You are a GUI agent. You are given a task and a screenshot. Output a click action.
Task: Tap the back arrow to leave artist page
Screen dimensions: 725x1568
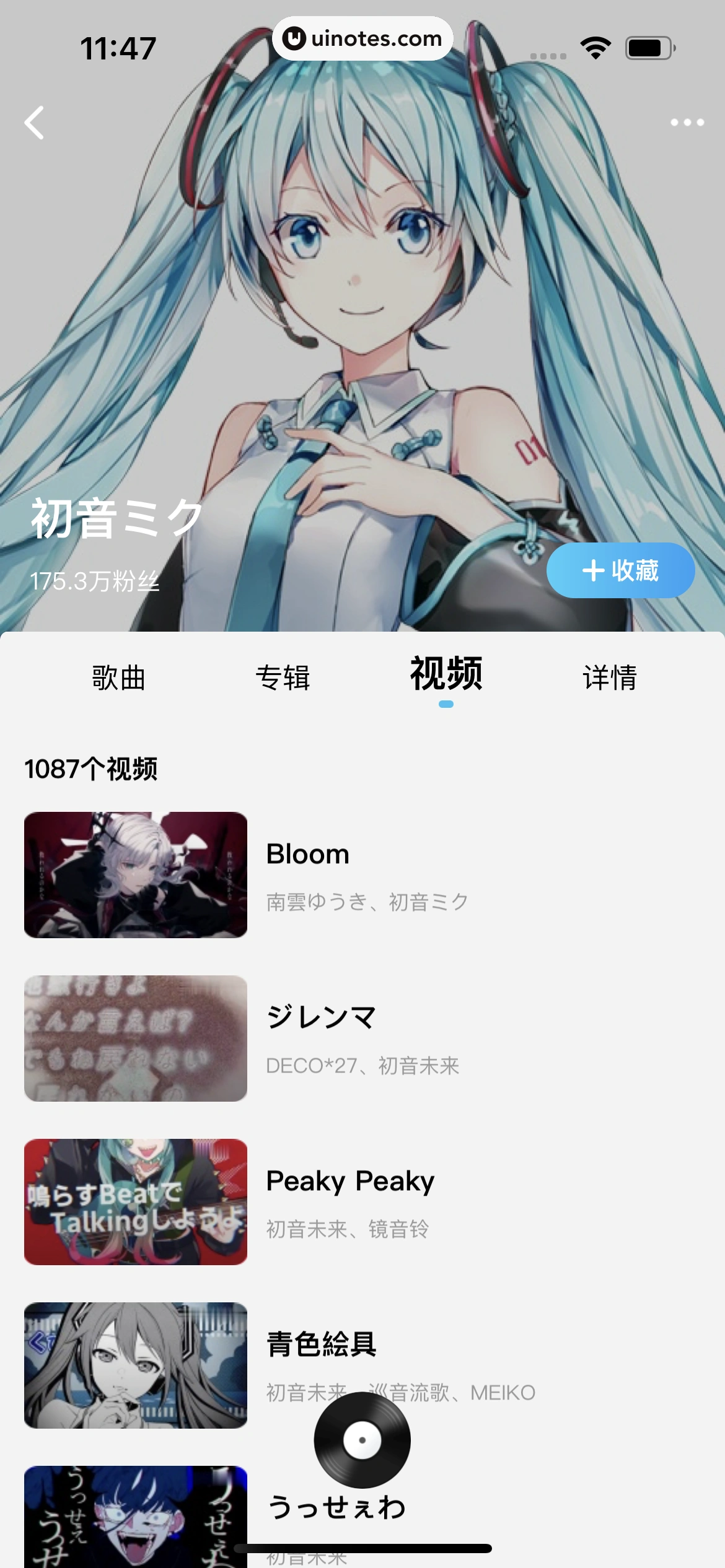(x=34, y=123)
